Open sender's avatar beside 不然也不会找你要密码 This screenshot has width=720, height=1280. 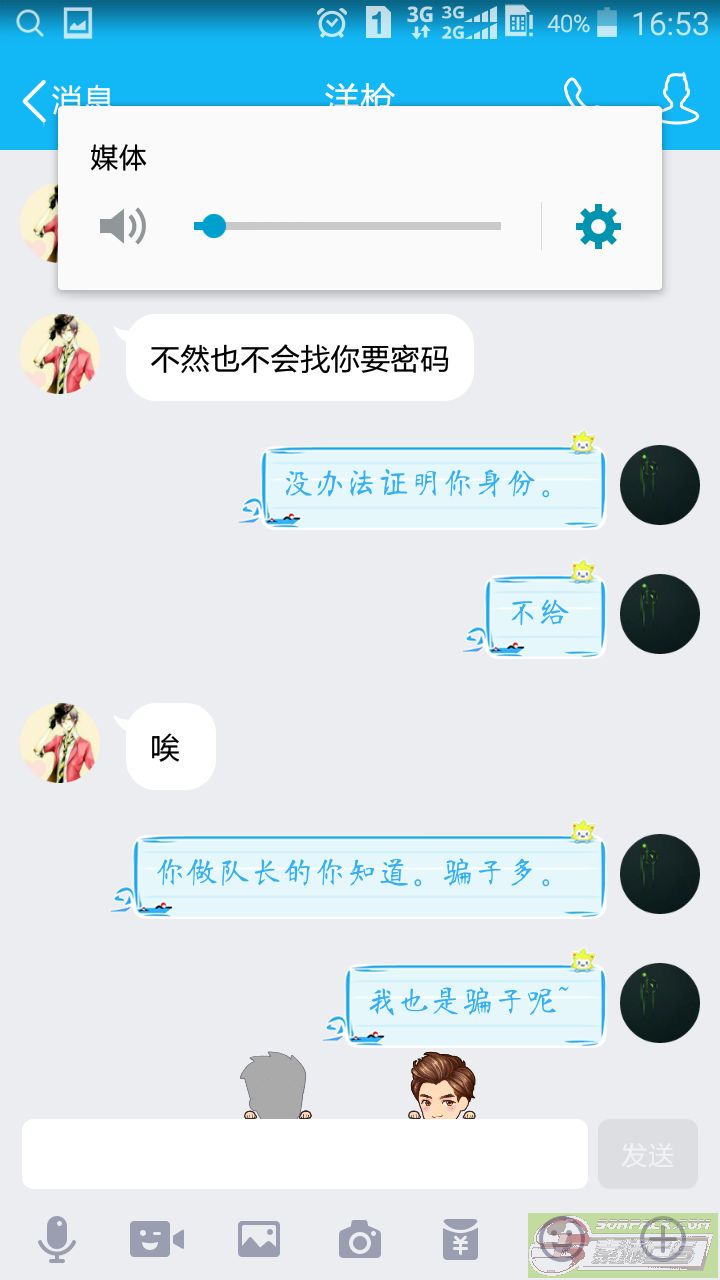(60, 354)
